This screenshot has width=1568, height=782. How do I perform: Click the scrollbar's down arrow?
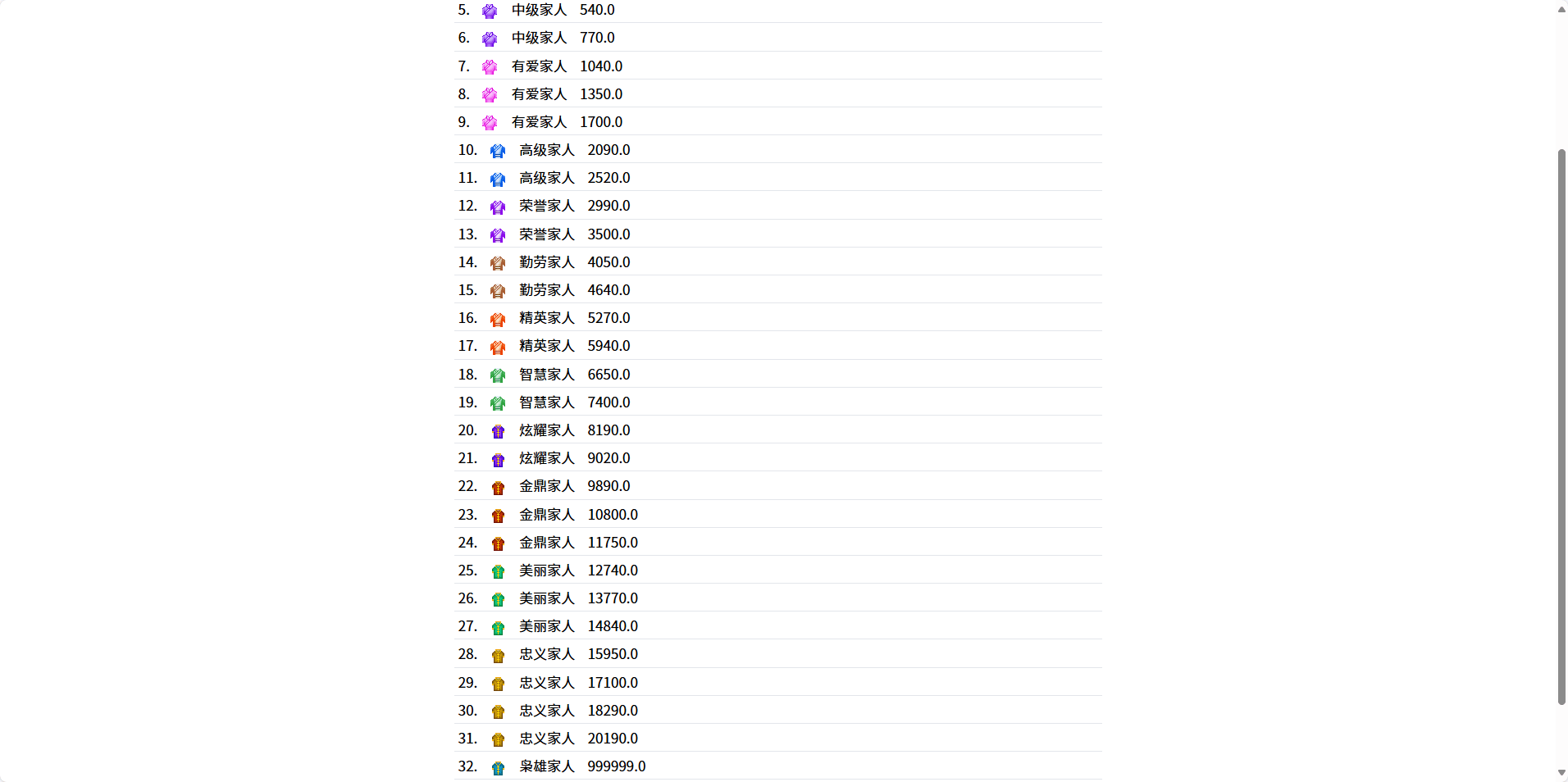(x=1561, y=772)
